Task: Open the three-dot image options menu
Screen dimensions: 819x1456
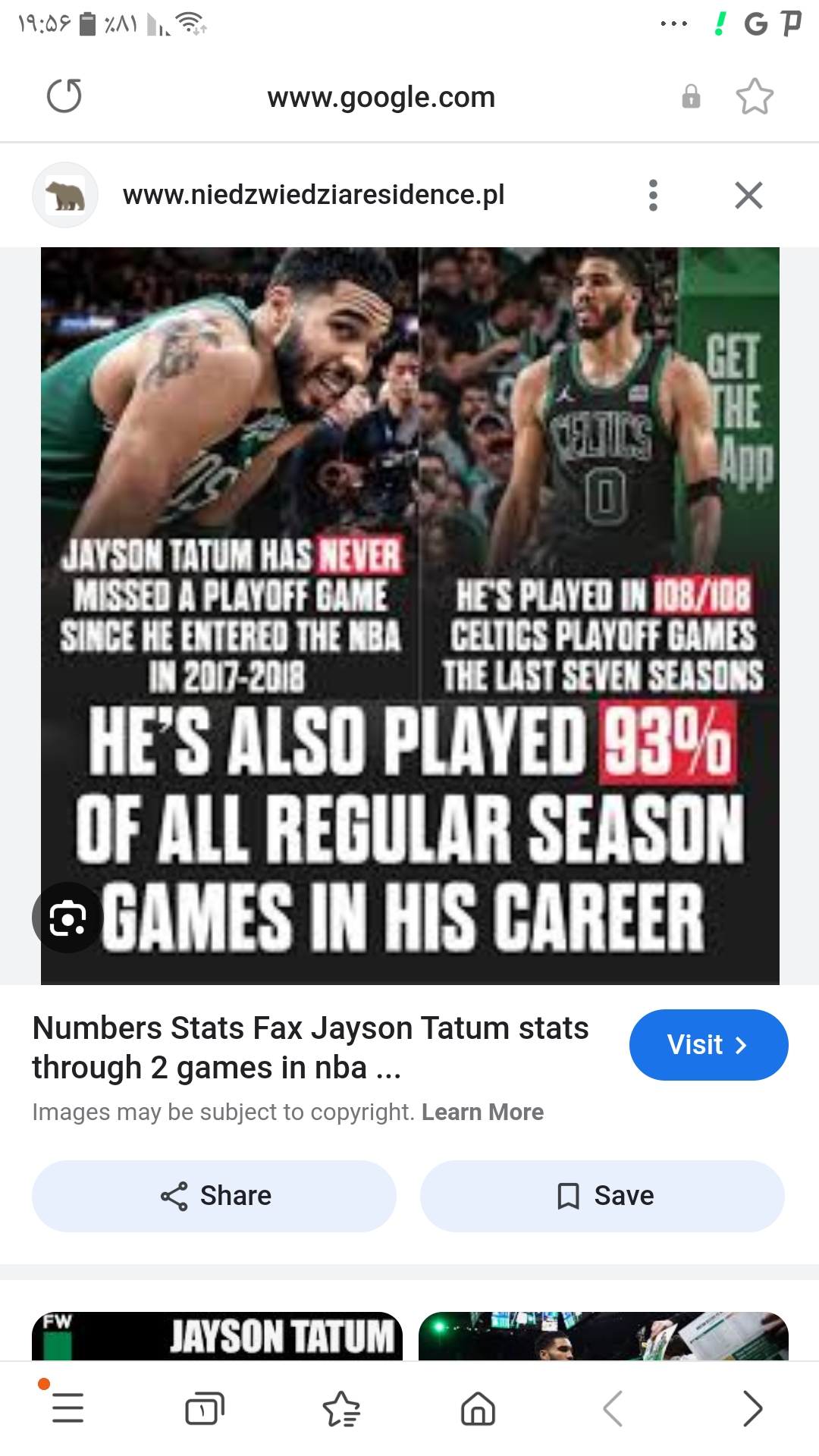Action: point(653,196)
